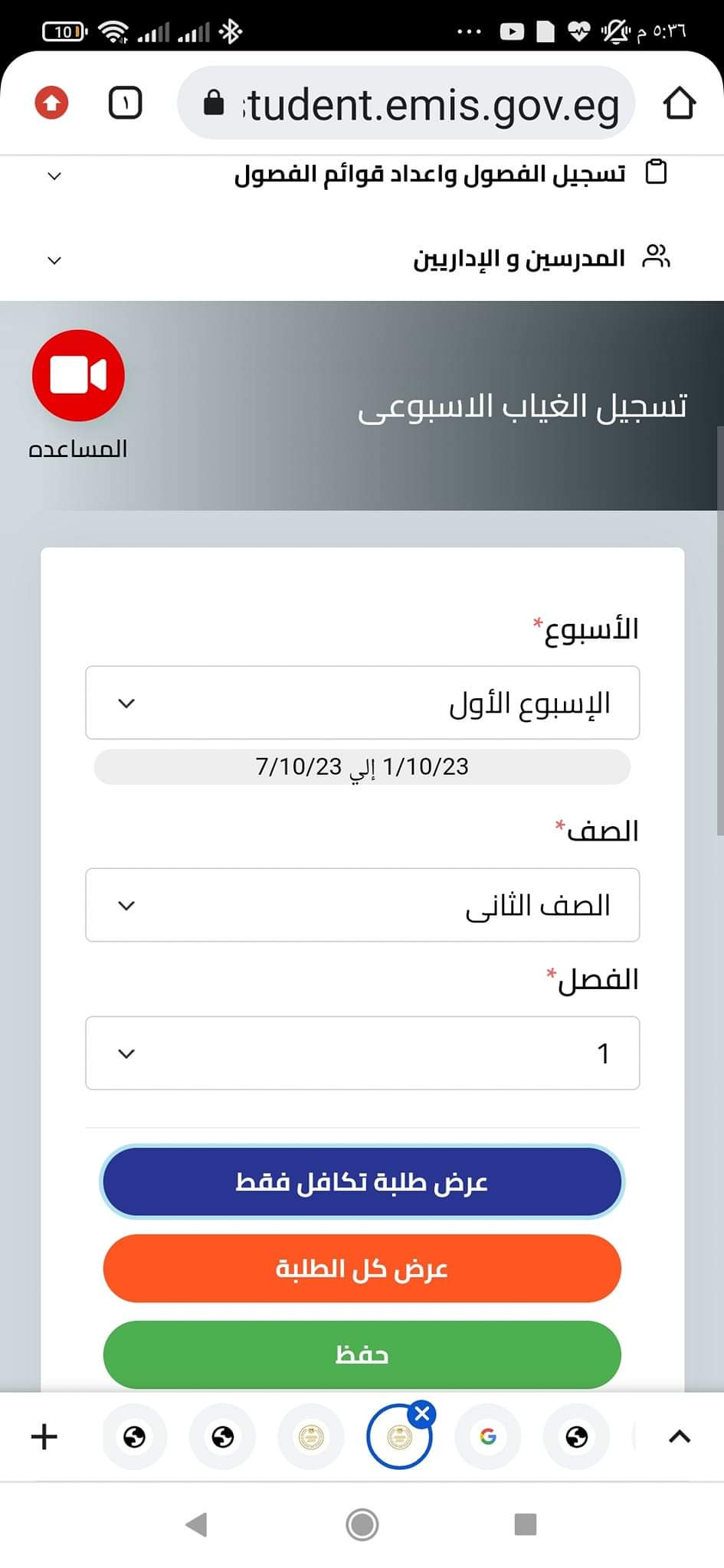Open the الفصل dropdown

click(x=362, y=1053)
